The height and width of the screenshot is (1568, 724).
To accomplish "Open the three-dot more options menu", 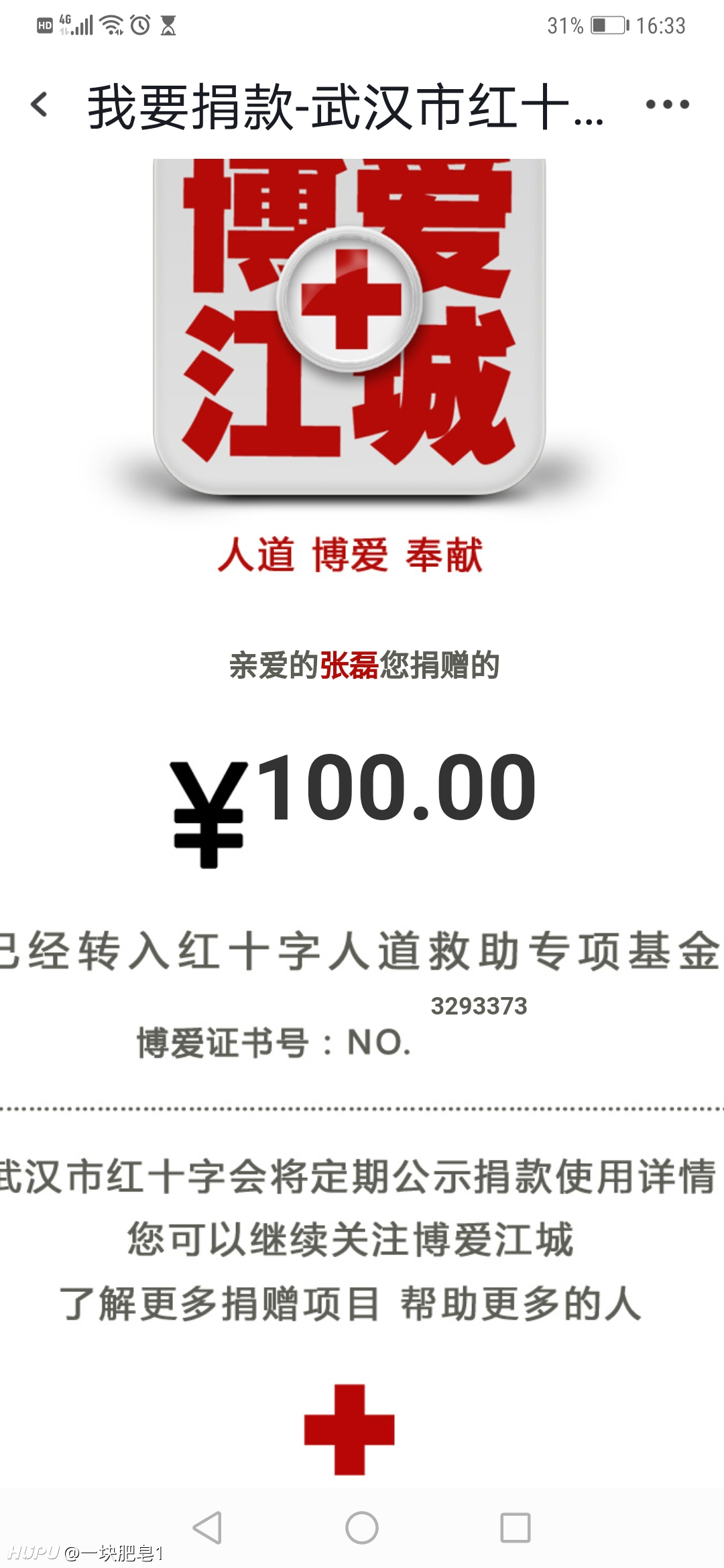I will click(x=667, y=105).
